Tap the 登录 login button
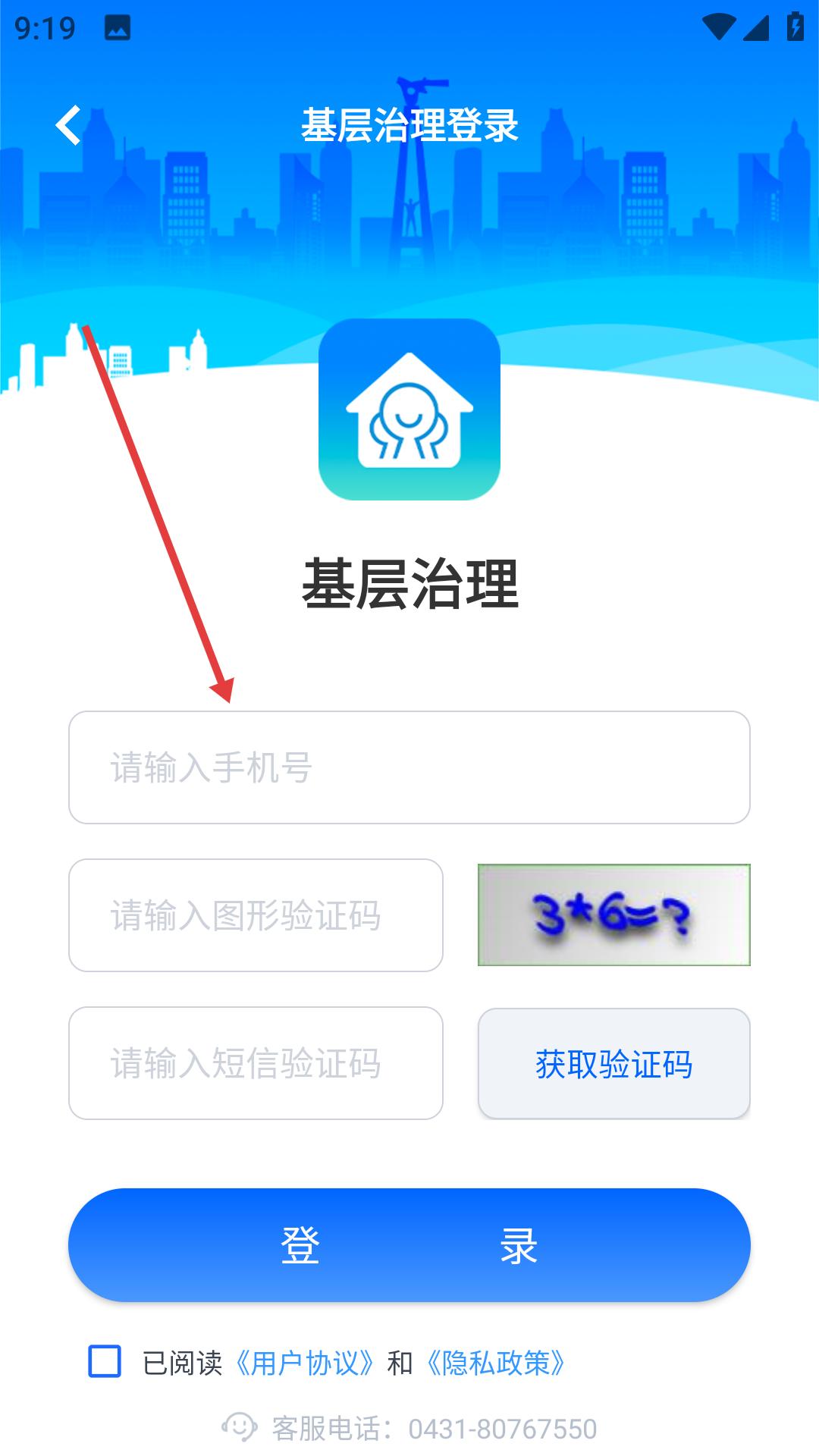This screenshot has width=819, height=1456. pyautogui.click(x=409, y=1245)
